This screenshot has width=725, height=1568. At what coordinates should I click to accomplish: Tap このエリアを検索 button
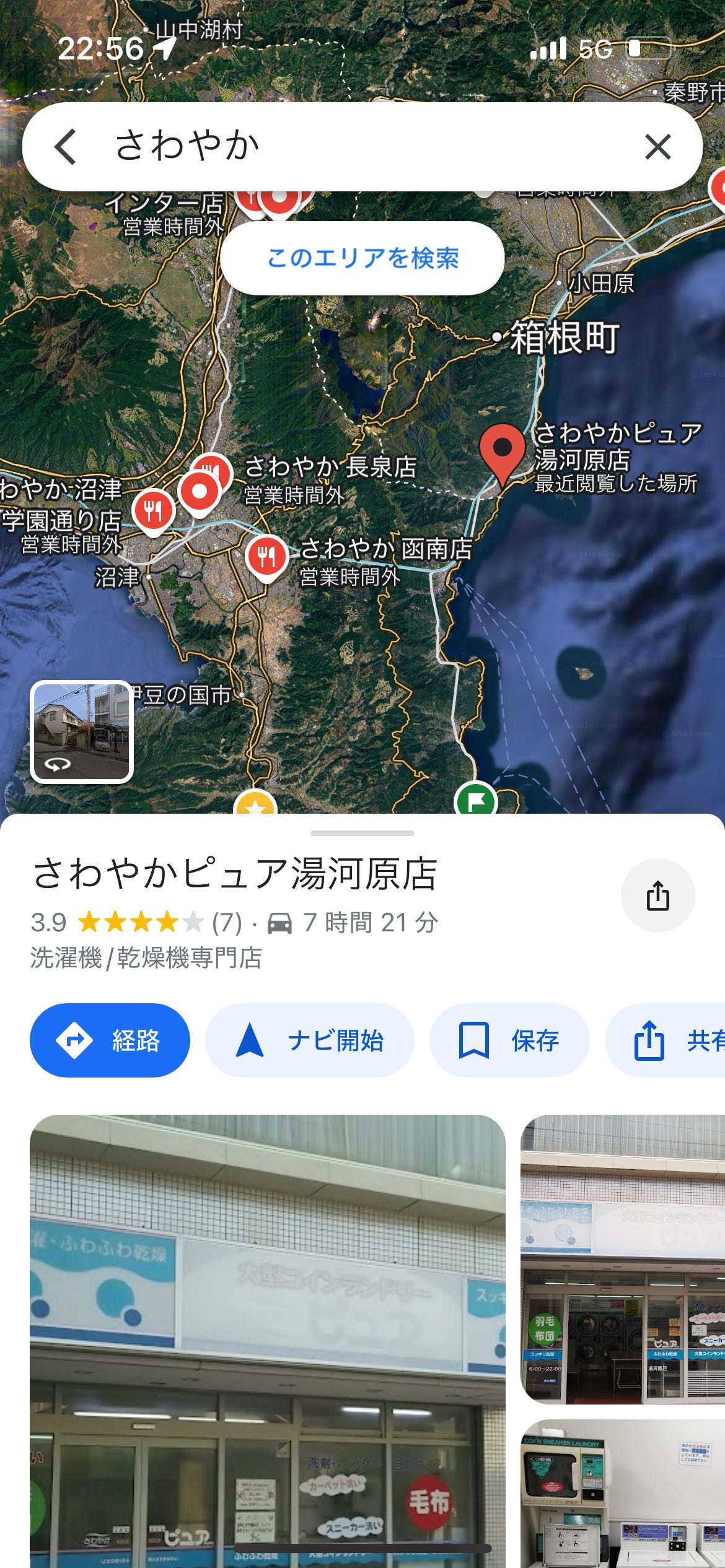point(362,258)
